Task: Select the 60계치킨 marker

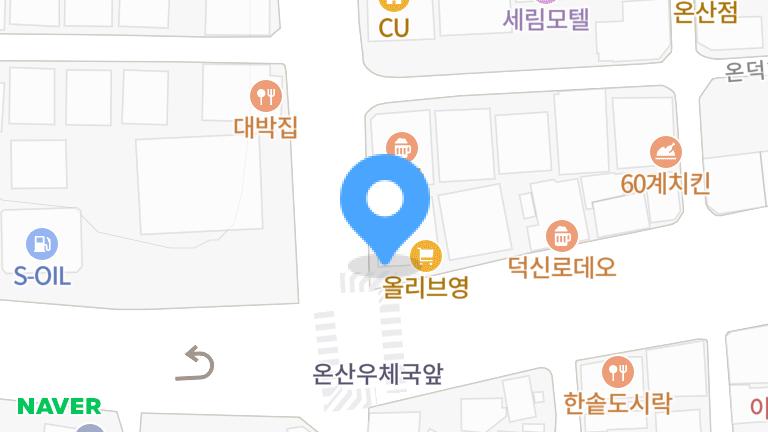Action: (666, 153)
